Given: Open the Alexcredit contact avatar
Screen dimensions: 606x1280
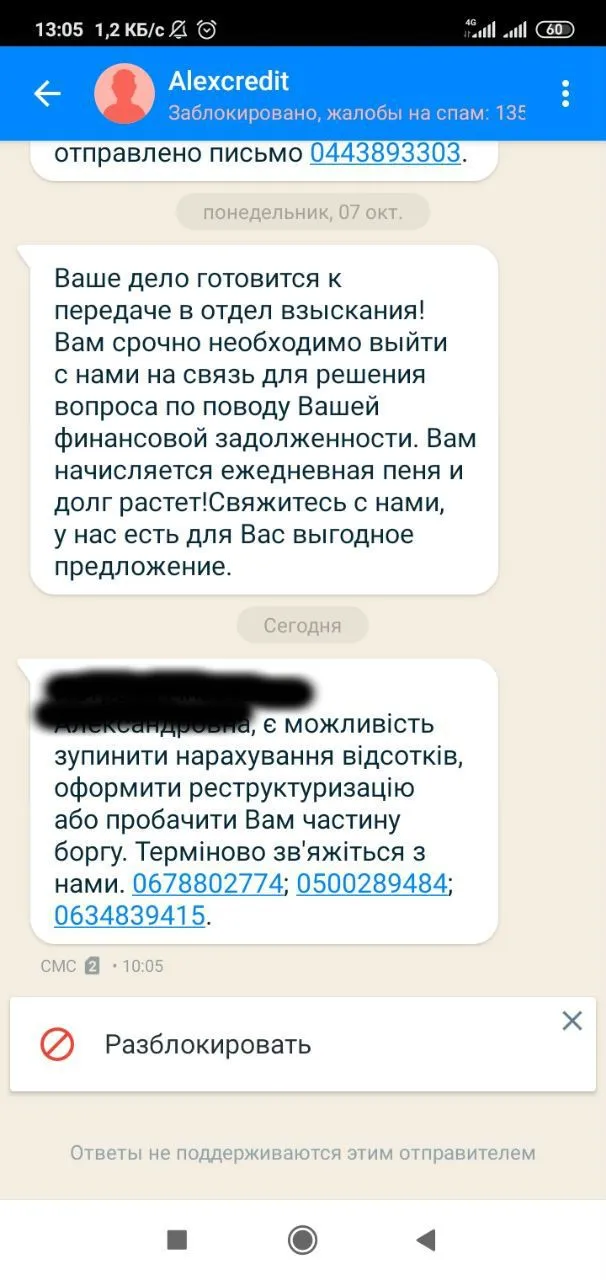Looking at the screenshot, I should (124, 94).
